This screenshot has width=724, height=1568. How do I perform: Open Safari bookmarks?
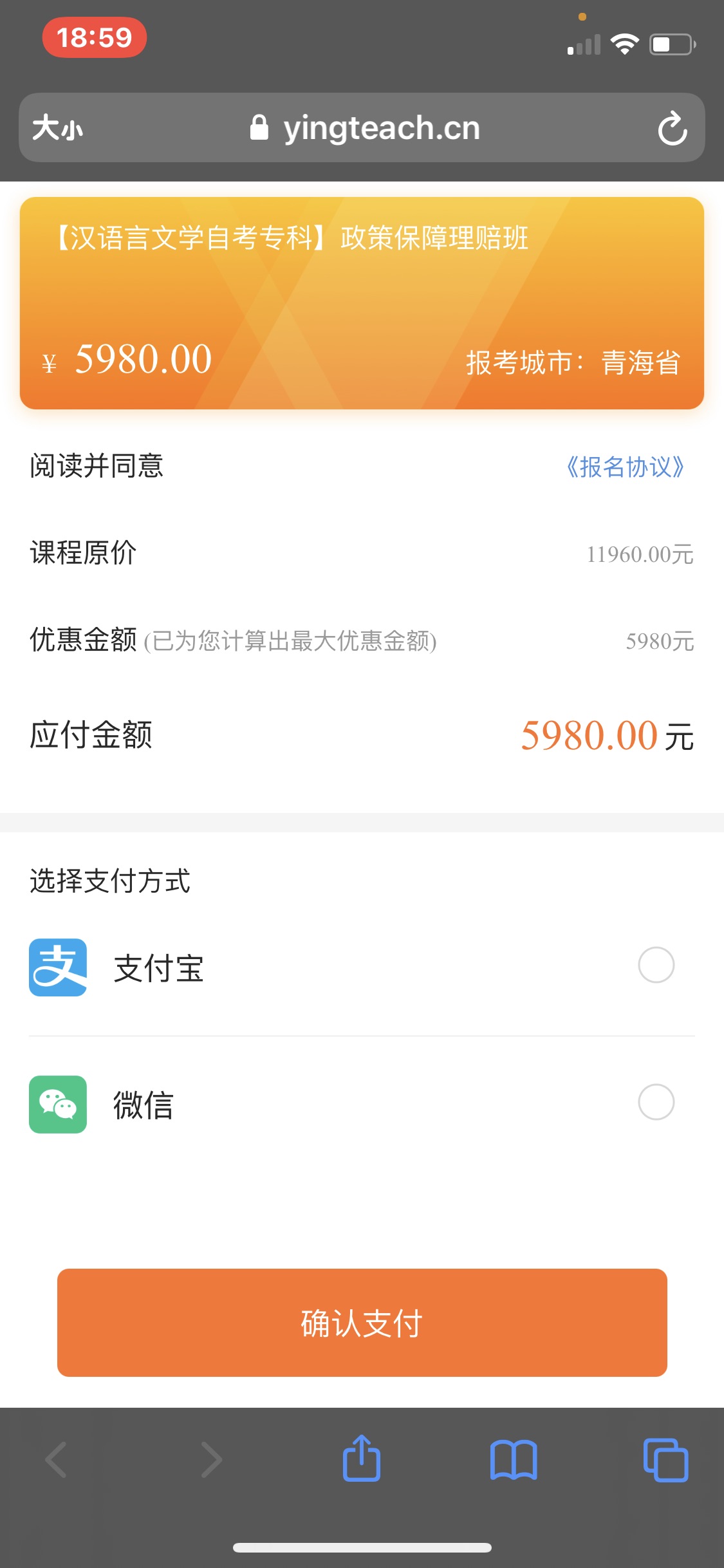click(x=514, y=1460)
